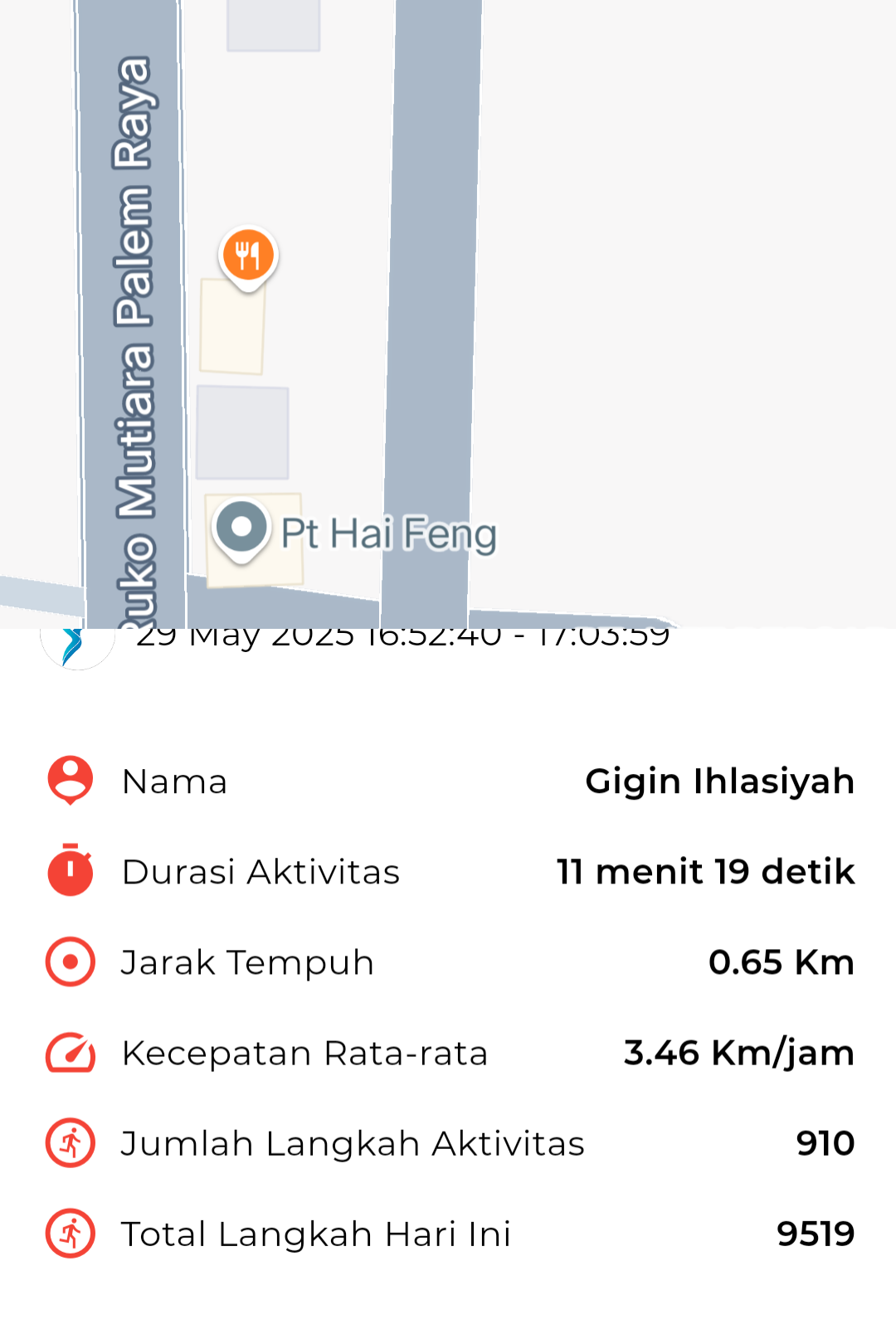Select the duration value 11 menit 19 detik
Viewport: 896px width, 1334px height.
[x=704, y=871]
